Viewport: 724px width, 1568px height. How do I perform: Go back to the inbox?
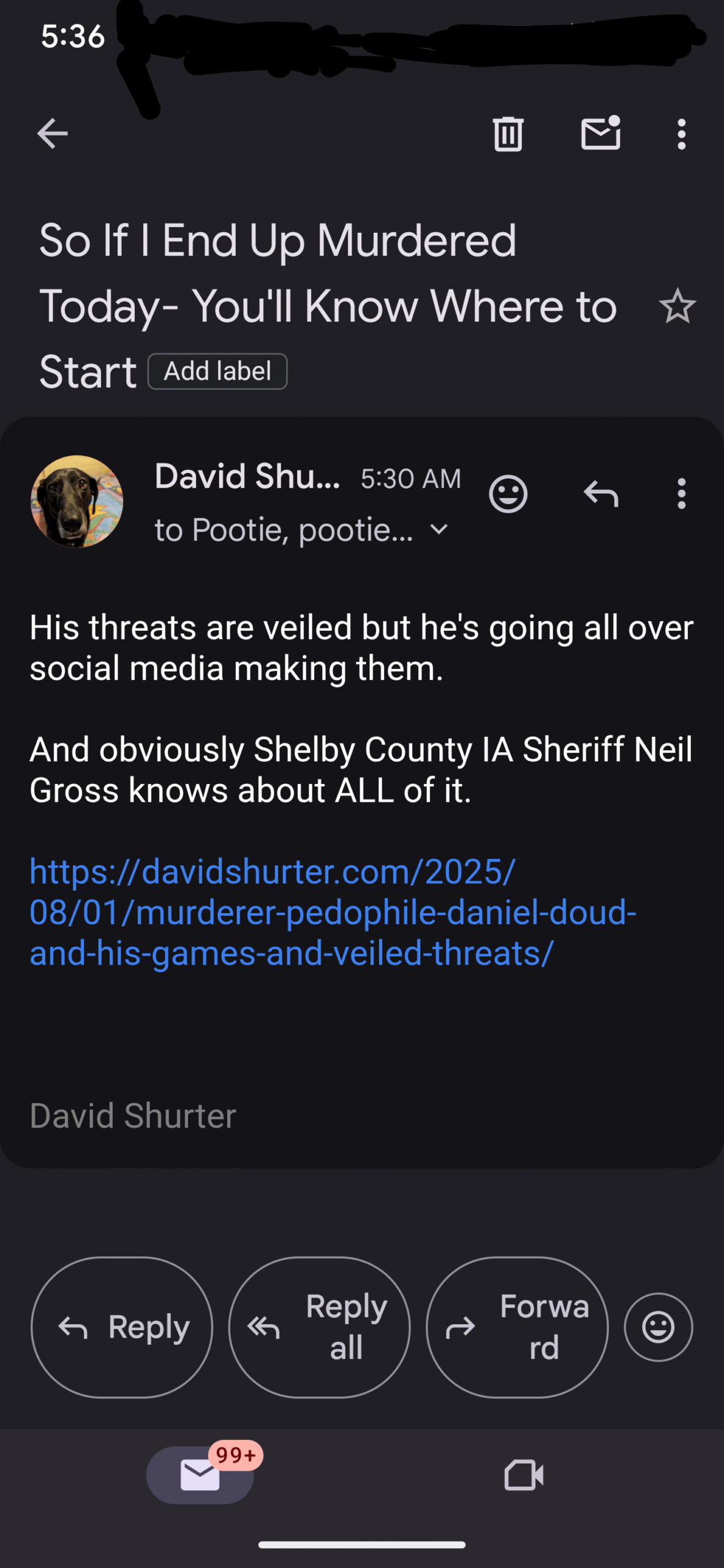coord(52,134)
